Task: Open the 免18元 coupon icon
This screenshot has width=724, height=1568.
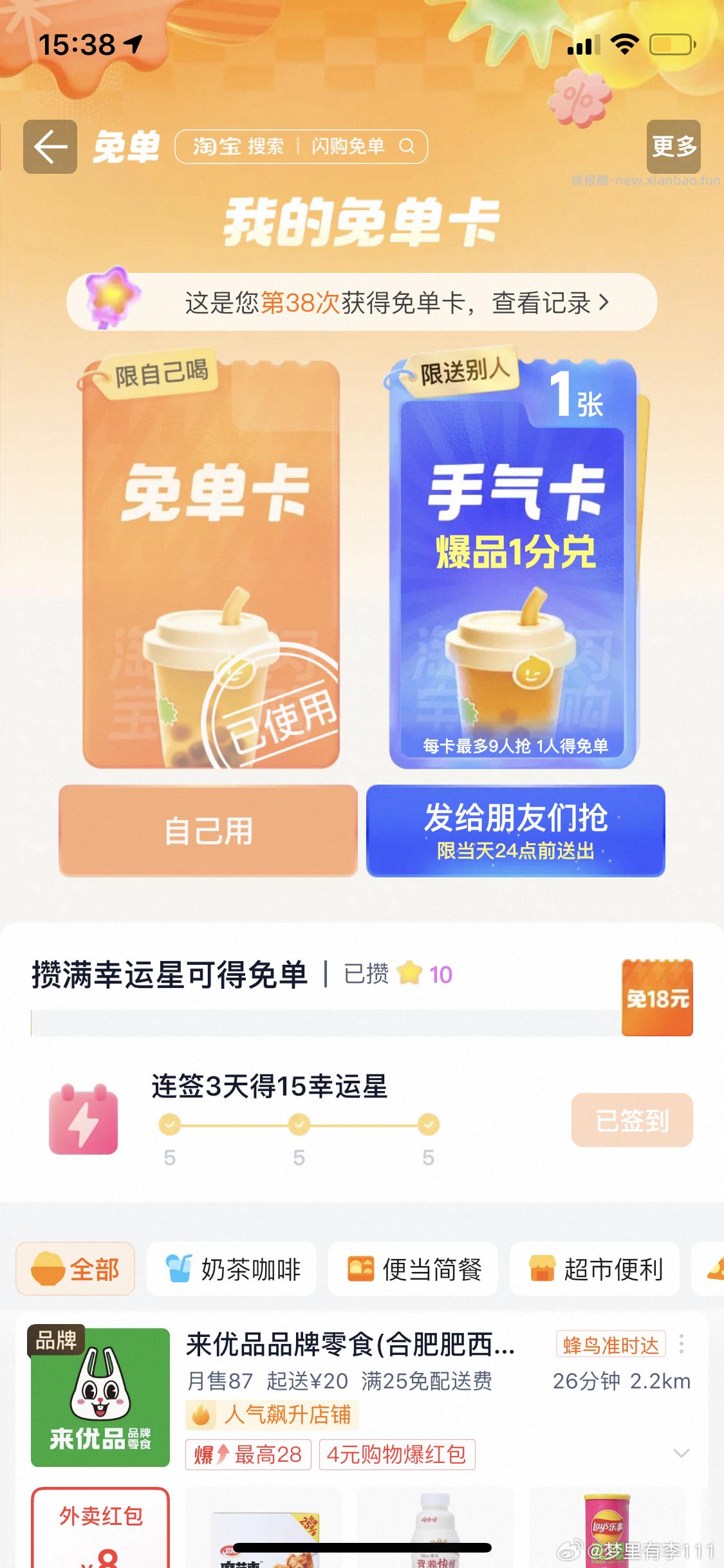Action: pyautogui.click(x=657, y=995)
